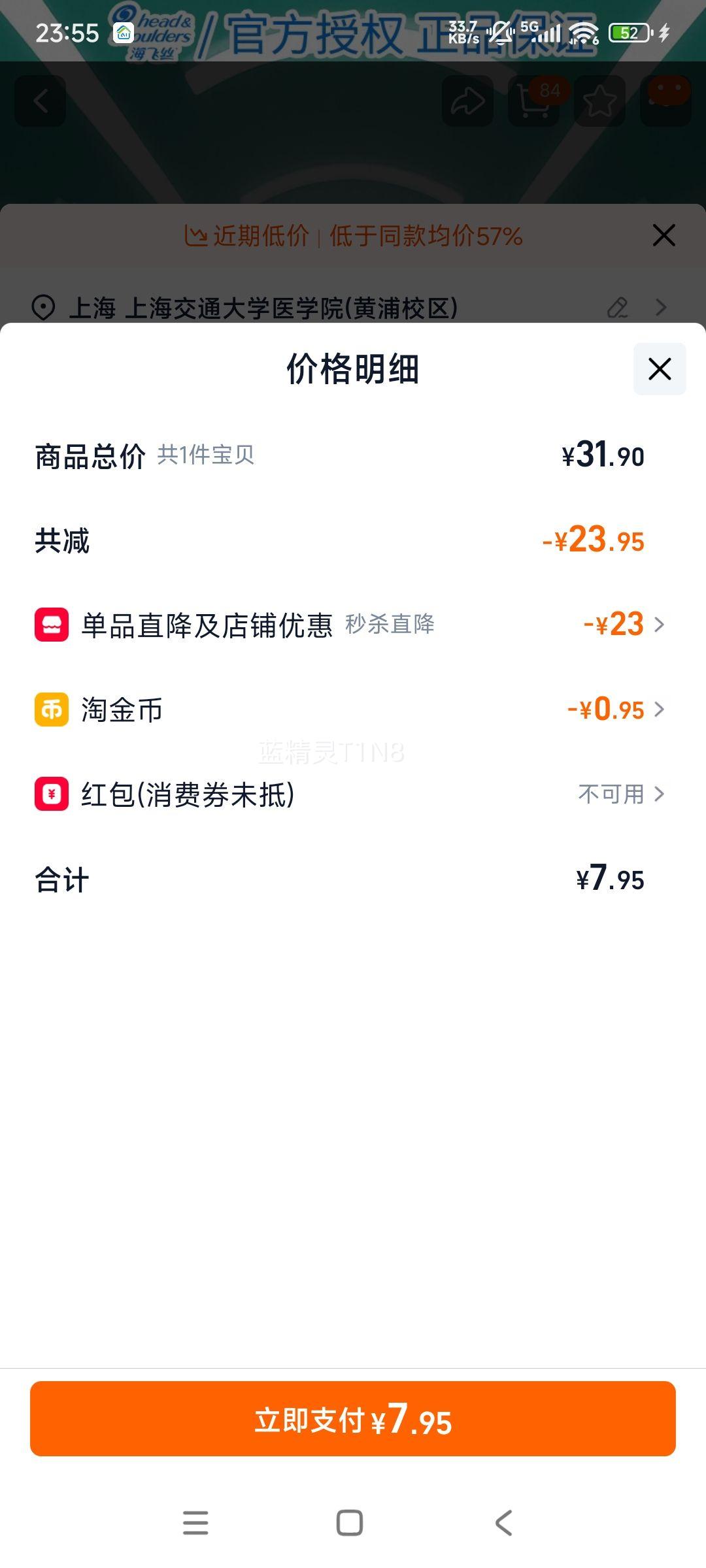Tap 立即支付 ¥7.95 to pay now

click(353, 1418)
